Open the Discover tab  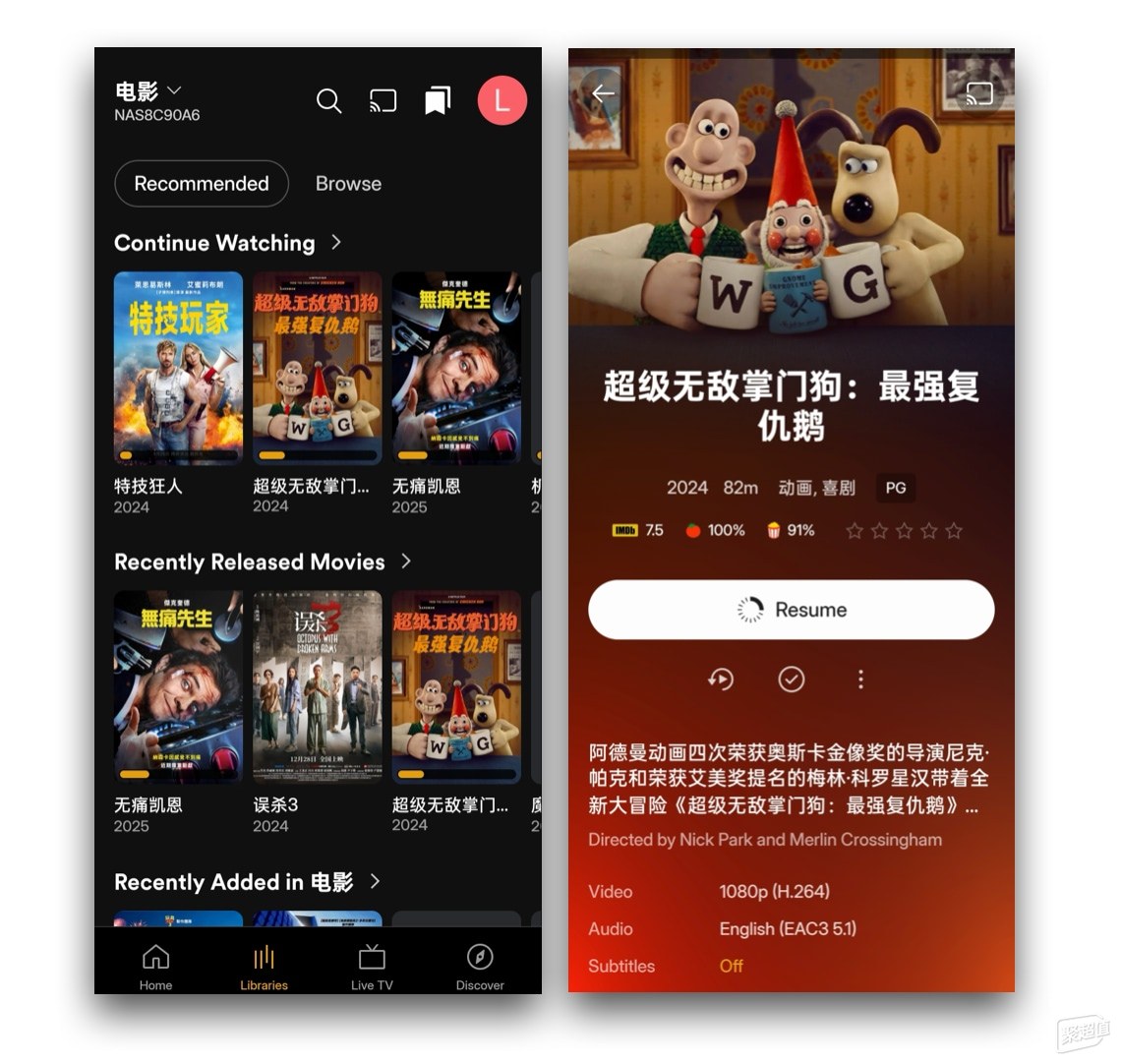[480, 967]
